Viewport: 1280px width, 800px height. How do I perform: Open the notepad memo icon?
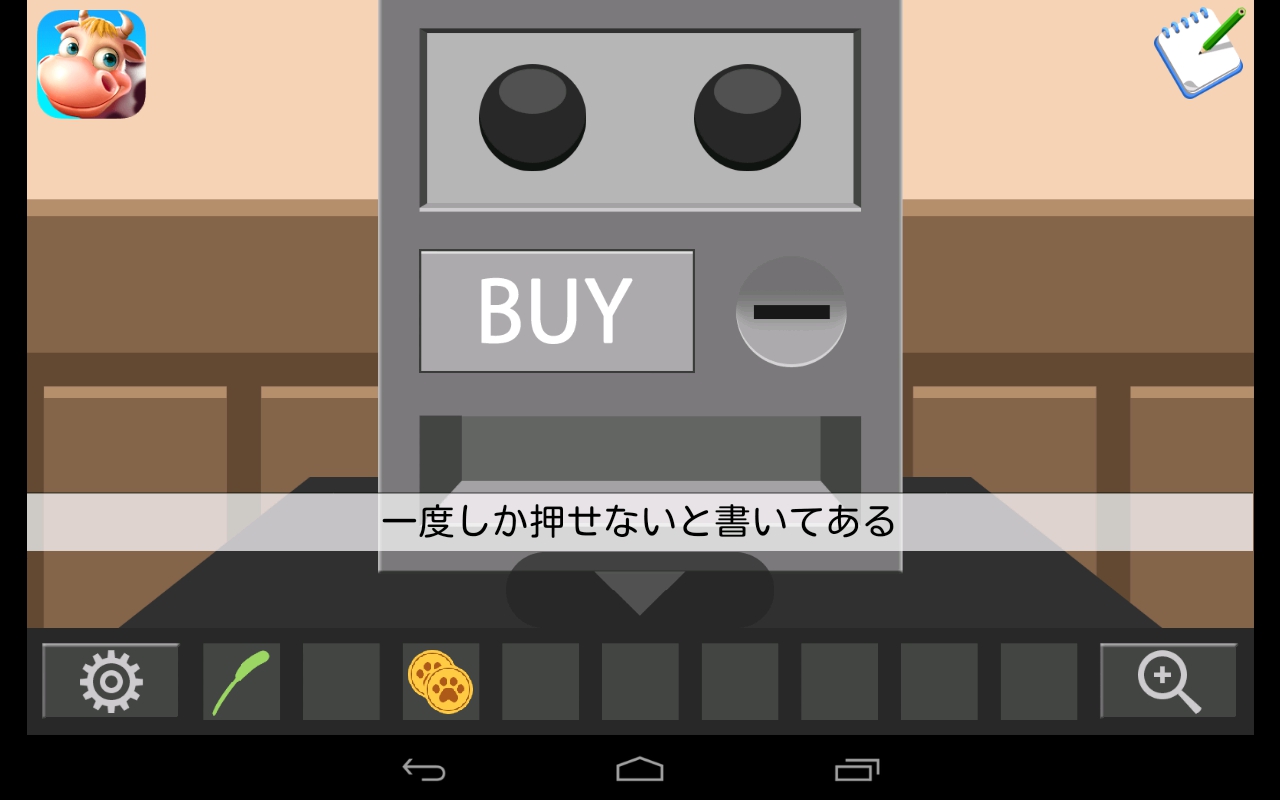tap(1199, 52)
